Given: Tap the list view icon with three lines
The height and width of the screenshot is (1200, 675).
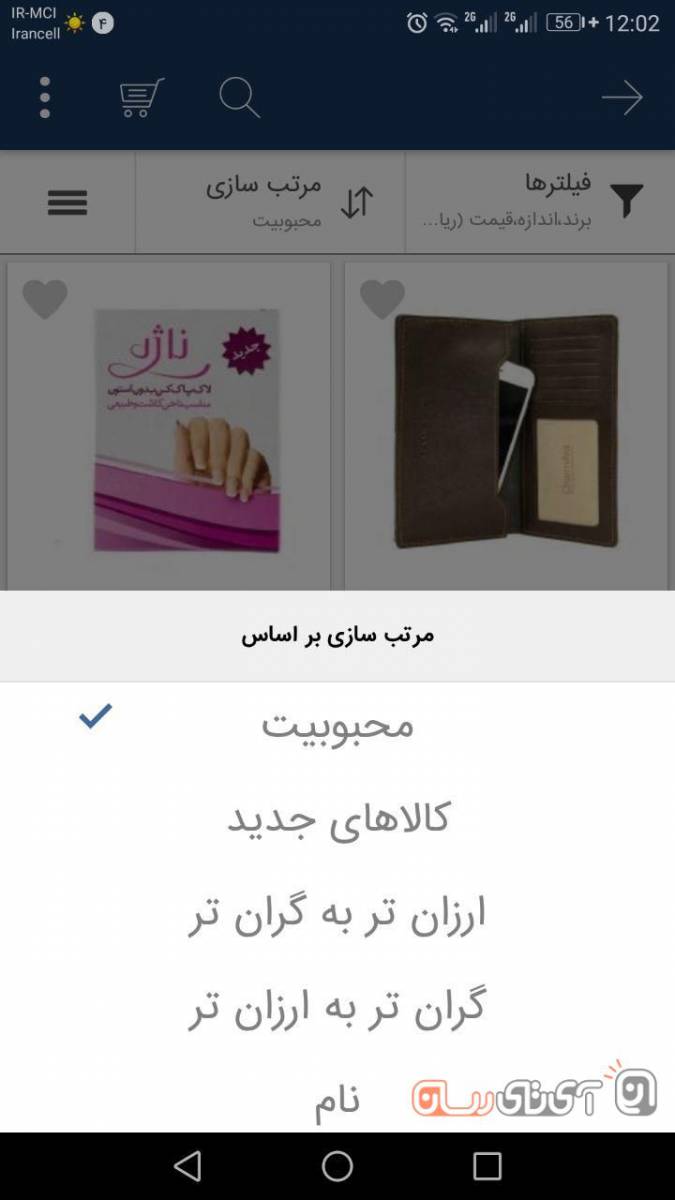Looking at the screenshot, I should pyautogui.click(x=67, y=203).
